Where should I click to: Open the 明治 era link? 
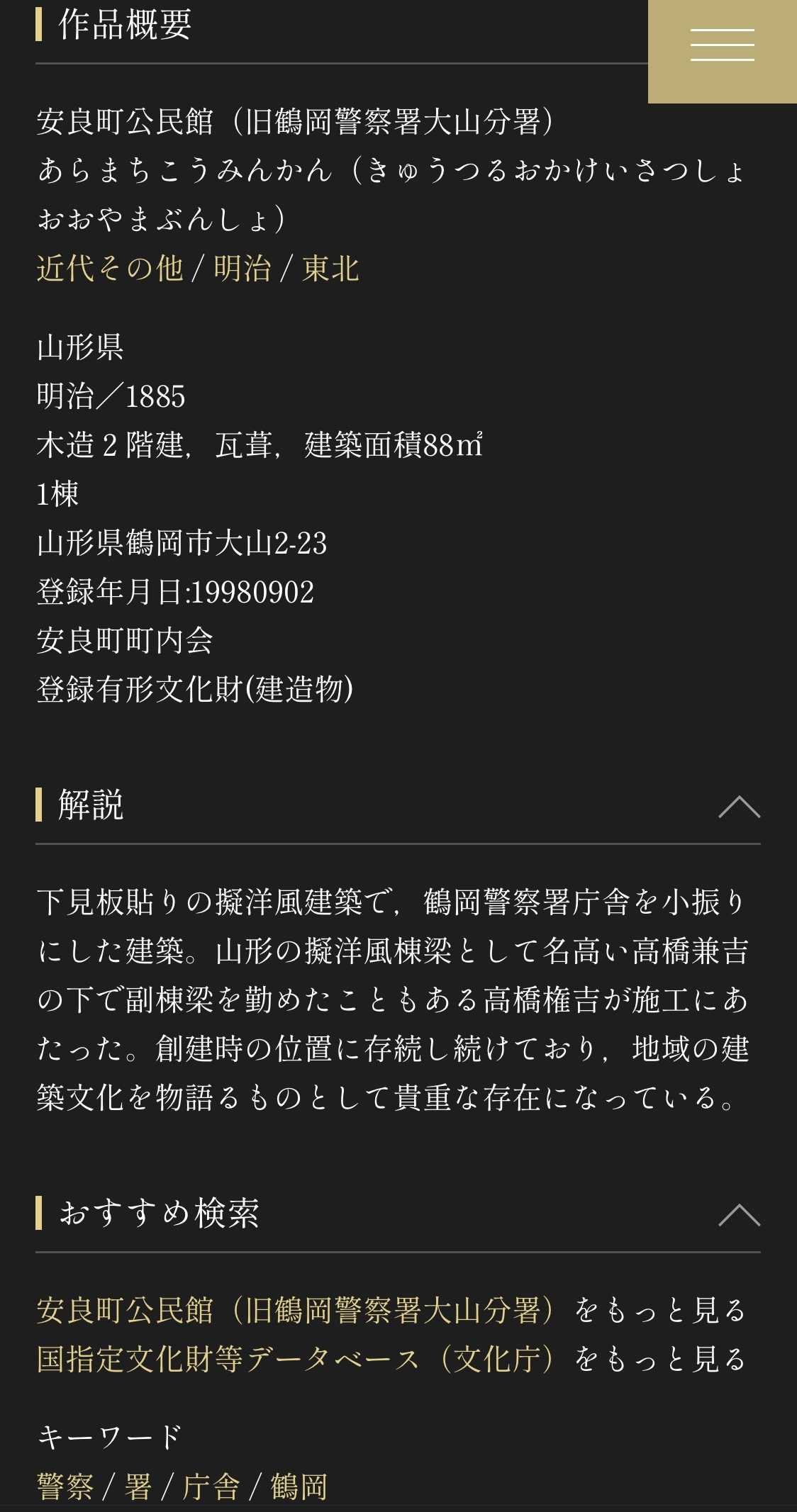tap(243, 269)
